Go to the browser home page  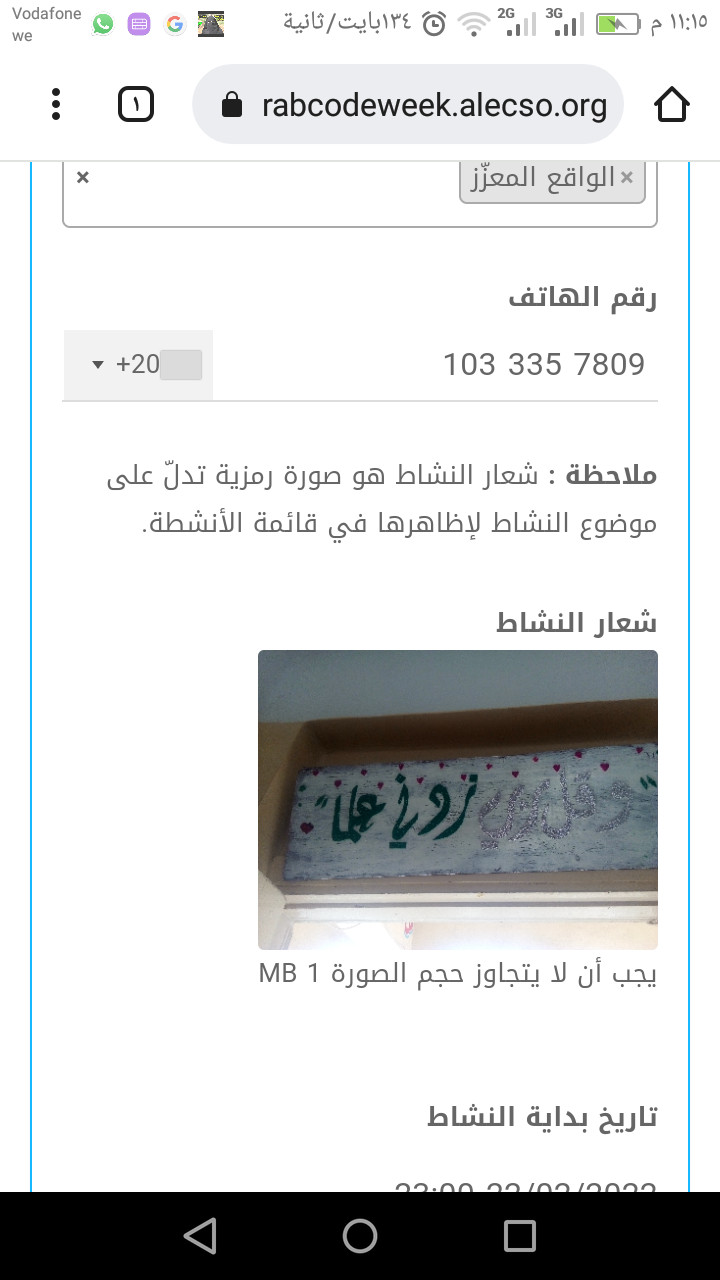tap(672, 104)
